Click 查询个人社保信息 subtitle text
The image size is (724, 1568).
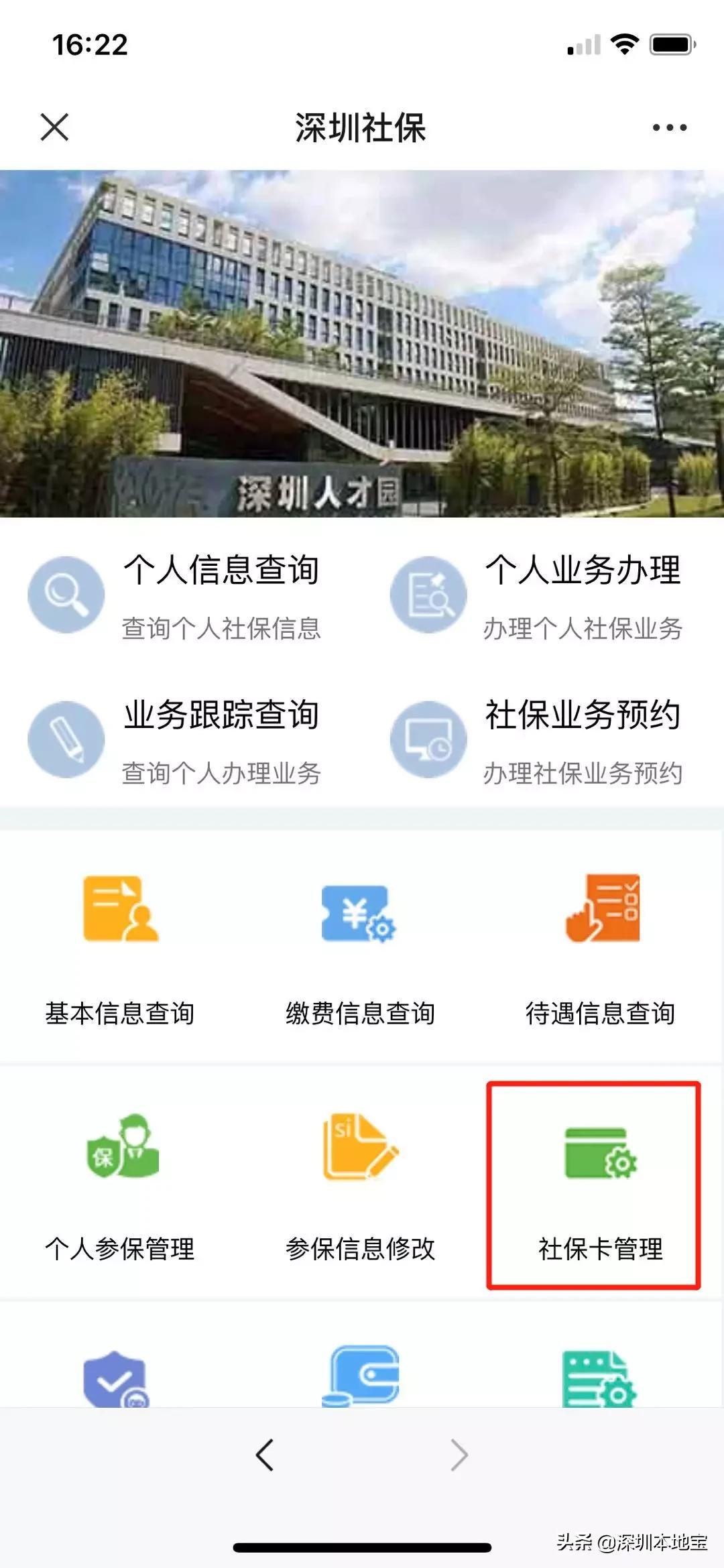coord(221,627)
